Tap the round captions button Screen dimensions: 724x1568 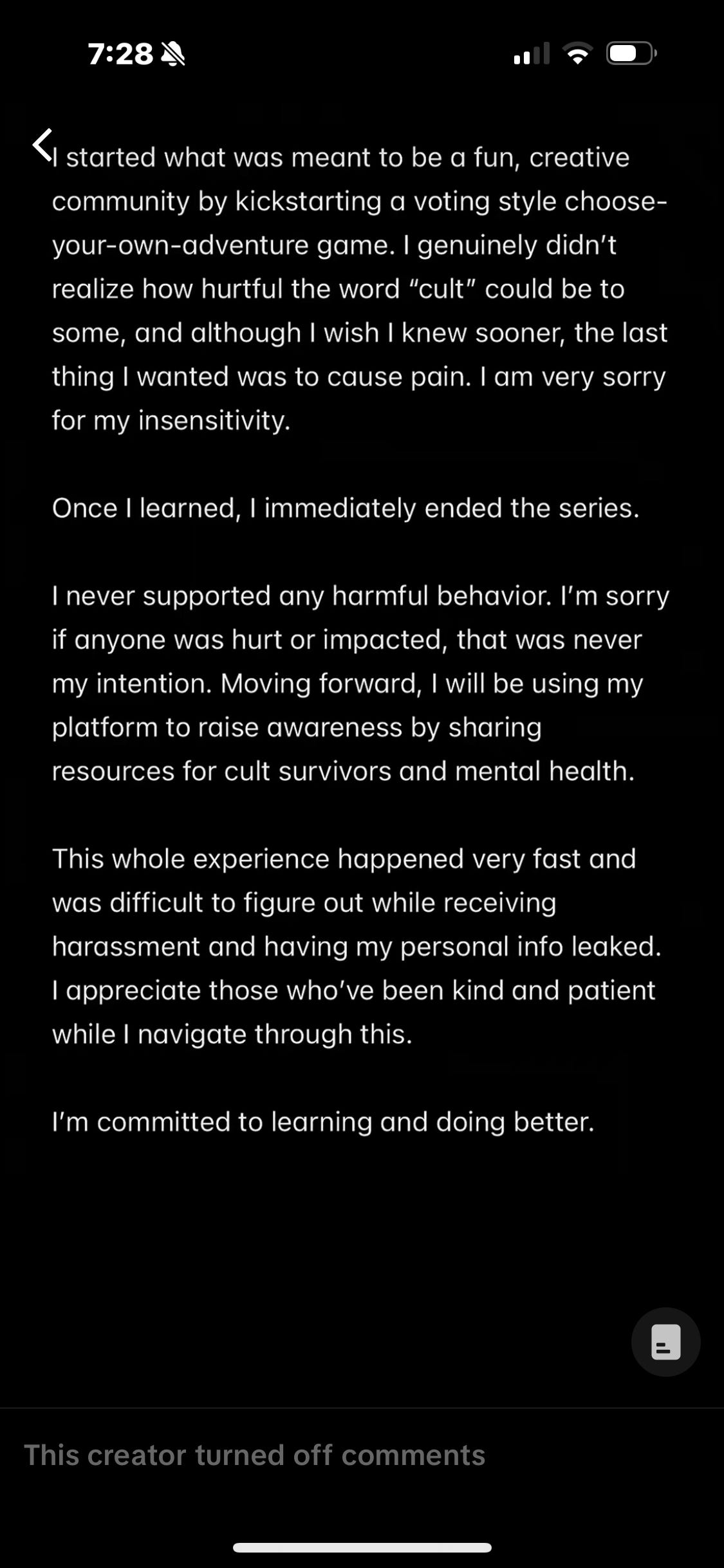pyautogui.click(x=665, y=1342)
